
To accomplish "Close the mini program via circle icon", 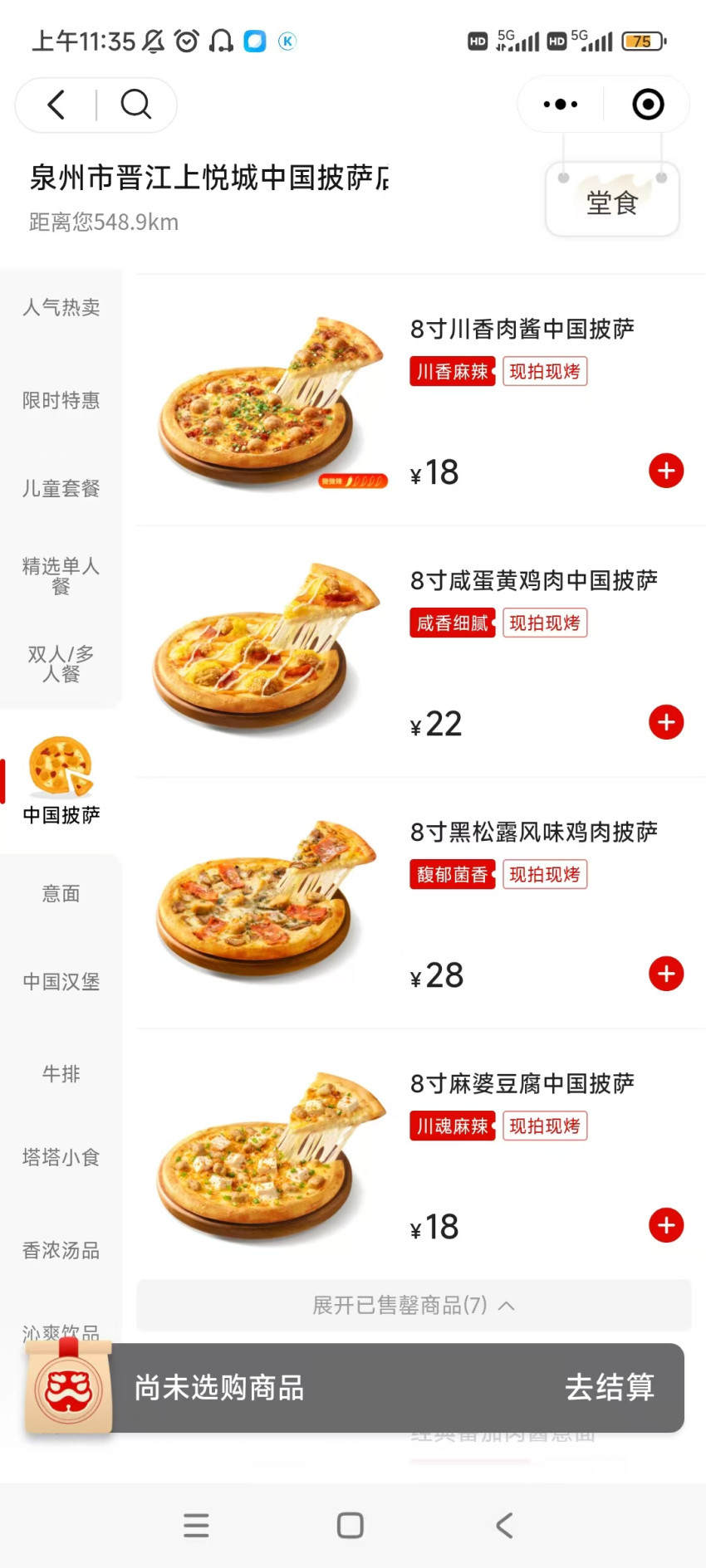I will pyautogui.click(x=648, y=105).
